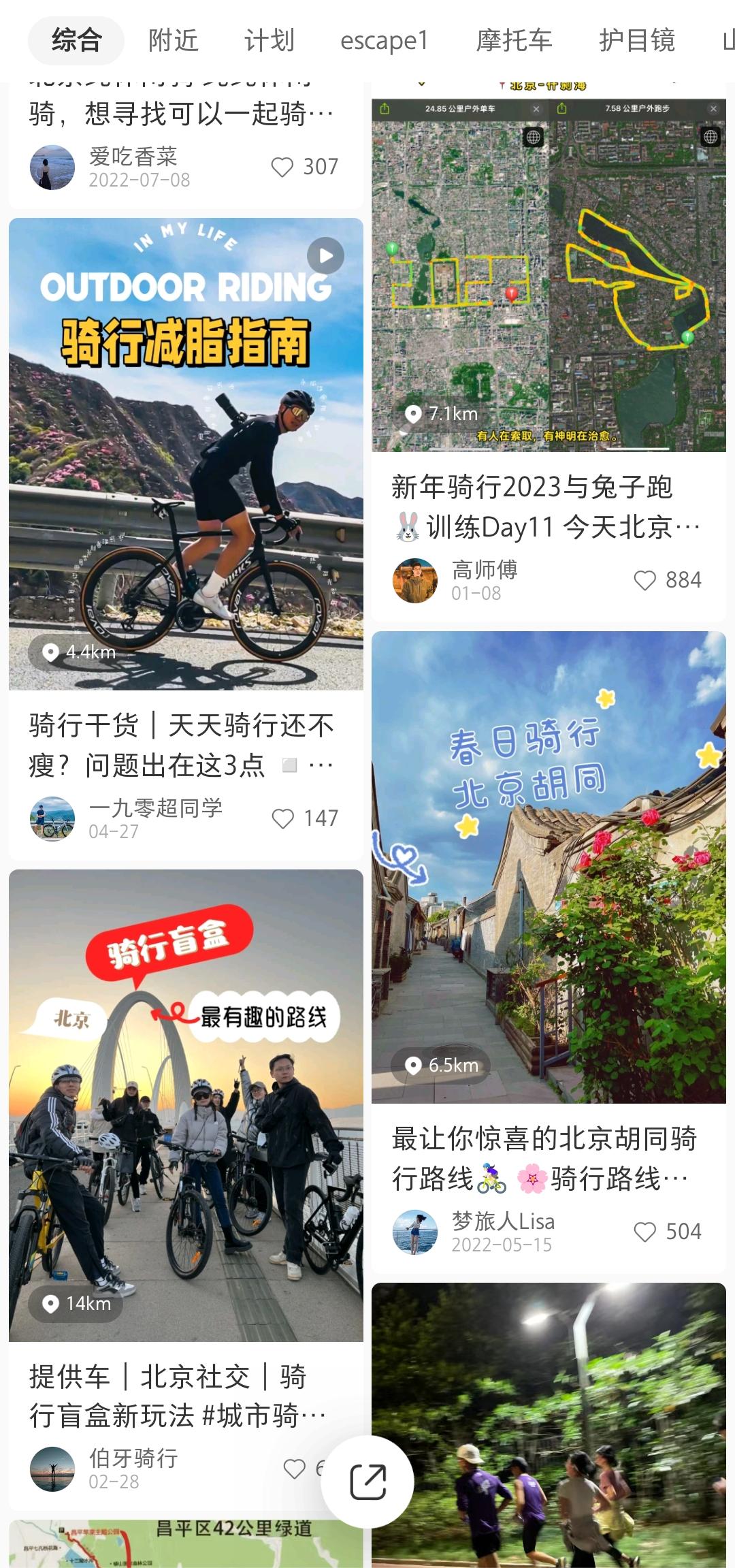Open the escape1 tab

click(384, 41)
